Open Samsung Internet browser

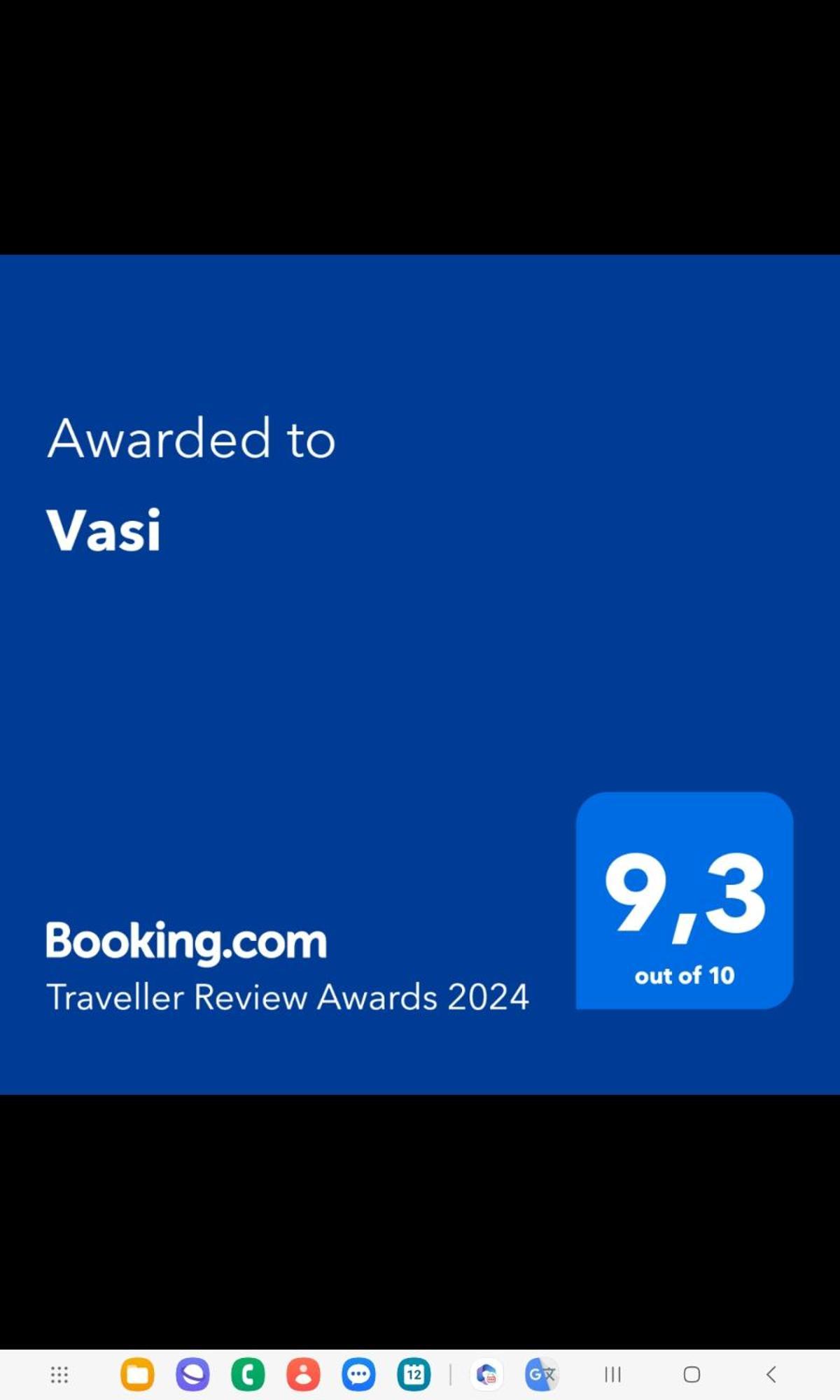(192, 1374)
